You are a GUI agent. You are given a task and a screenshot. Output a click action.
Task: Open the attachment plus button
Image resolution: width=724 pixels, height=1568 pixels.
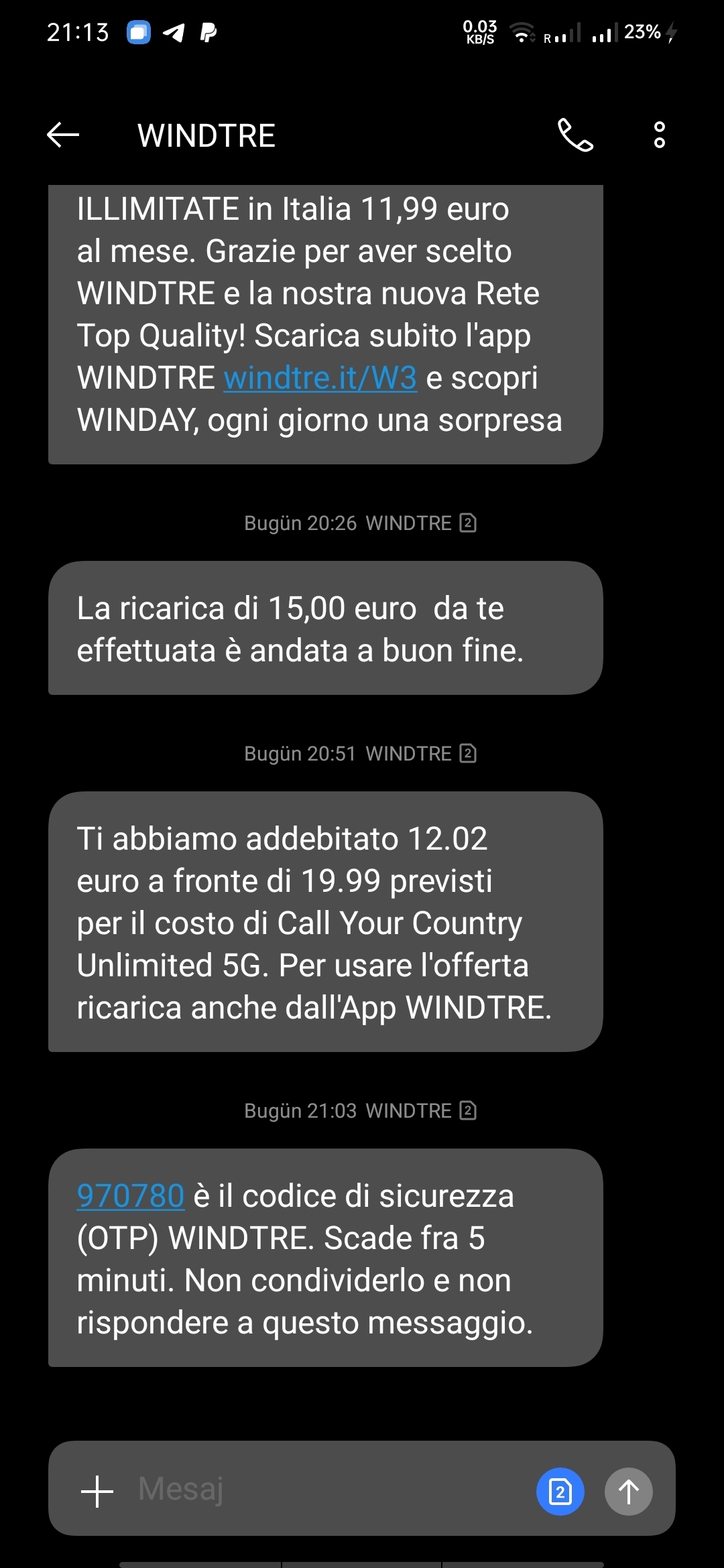pos(97,1492)
